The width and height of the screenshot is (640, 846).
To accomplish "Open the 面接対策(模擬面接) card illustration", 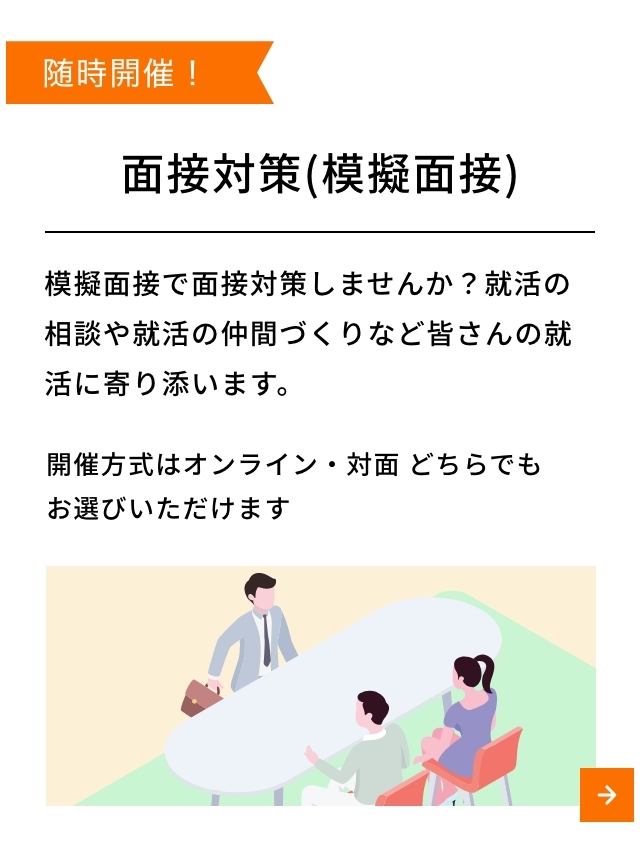I will tap(320, 685).
